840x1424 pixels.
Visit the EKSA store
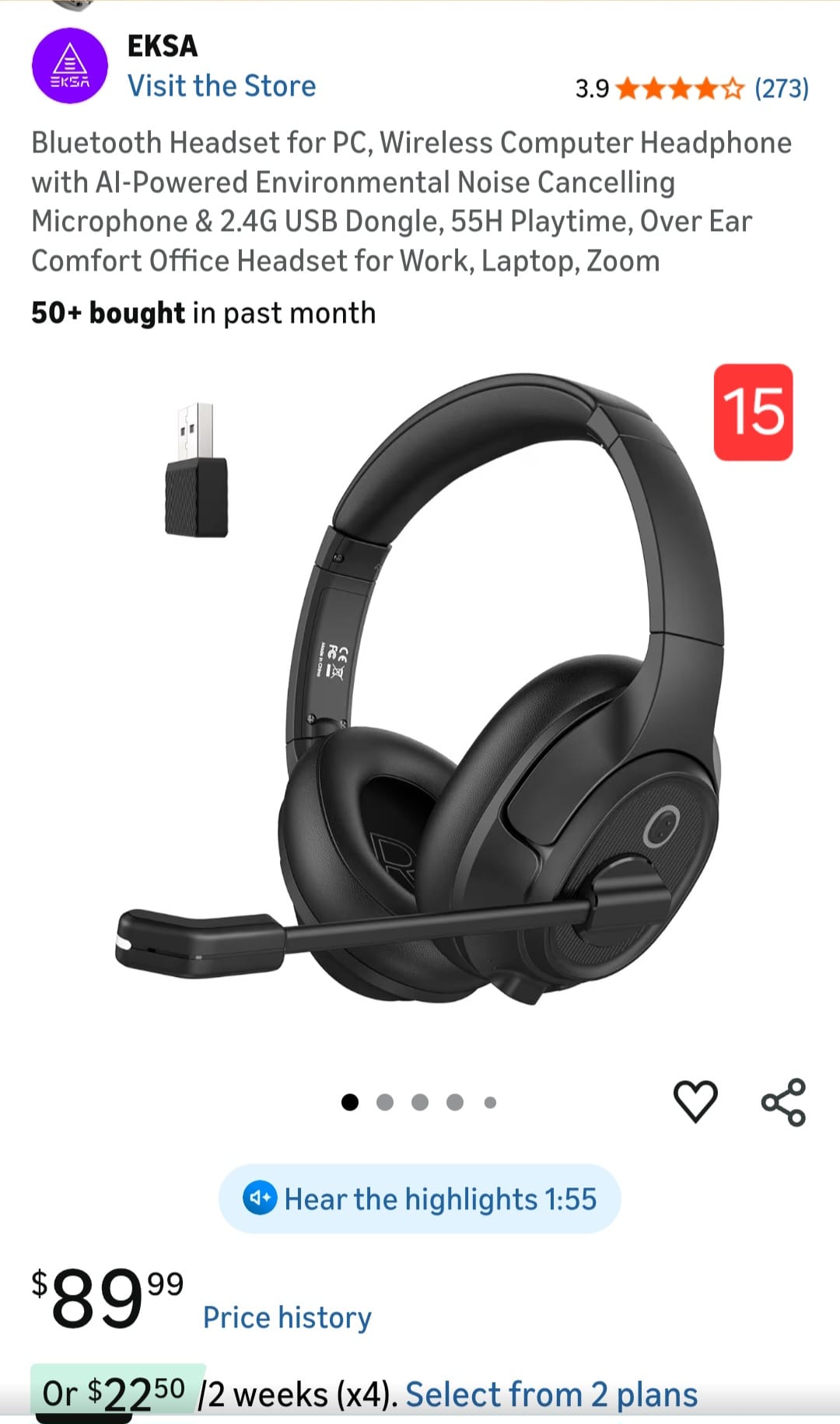(222, 86)
